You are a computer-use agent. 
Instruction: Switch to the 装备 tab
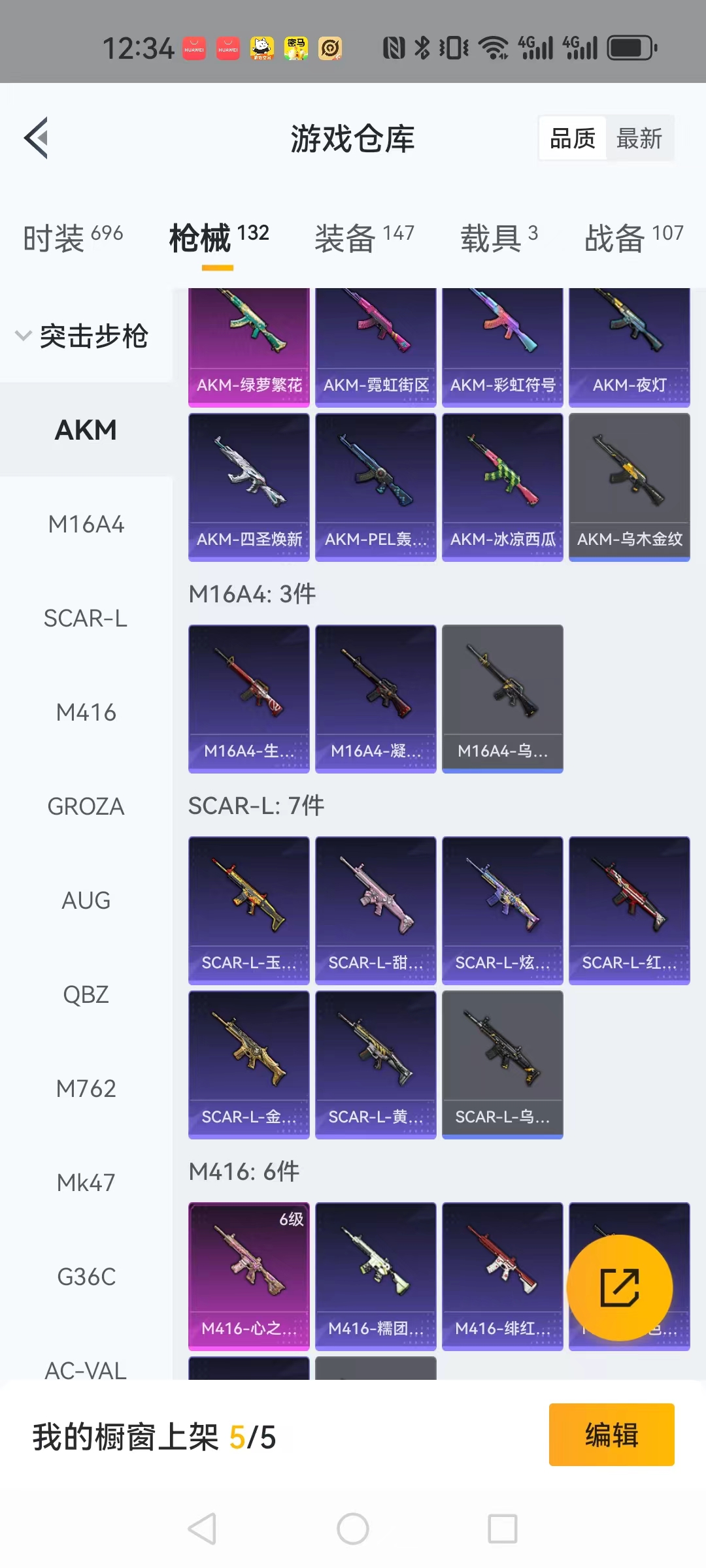[x=364, y=238]
